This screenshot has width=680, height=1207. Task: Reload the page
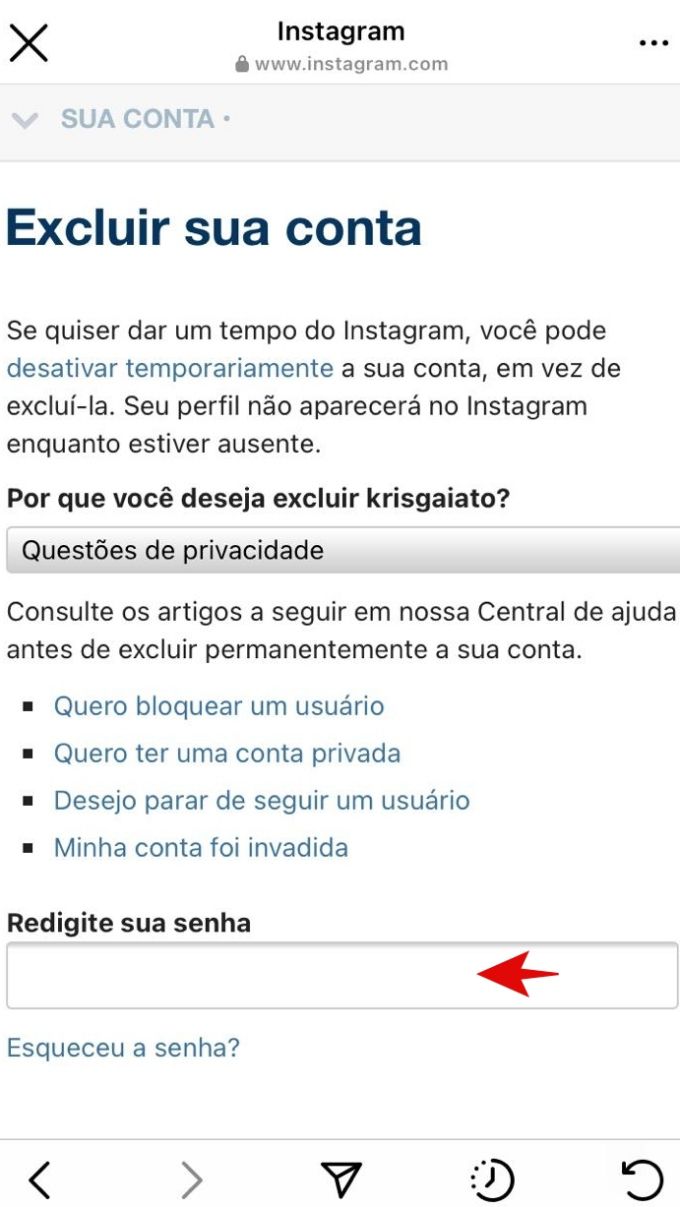[641, 1180]
